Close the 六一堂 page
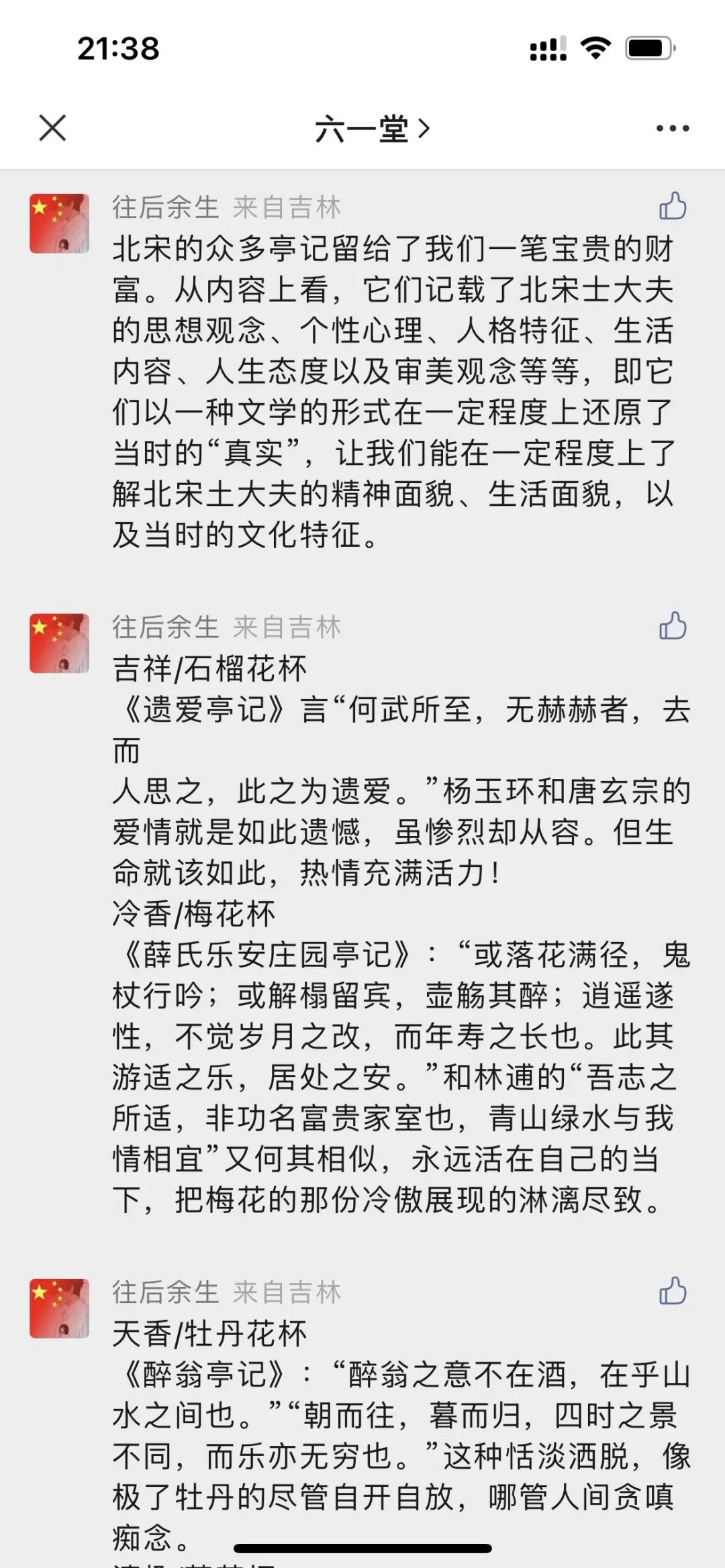 tap(52, 128)
